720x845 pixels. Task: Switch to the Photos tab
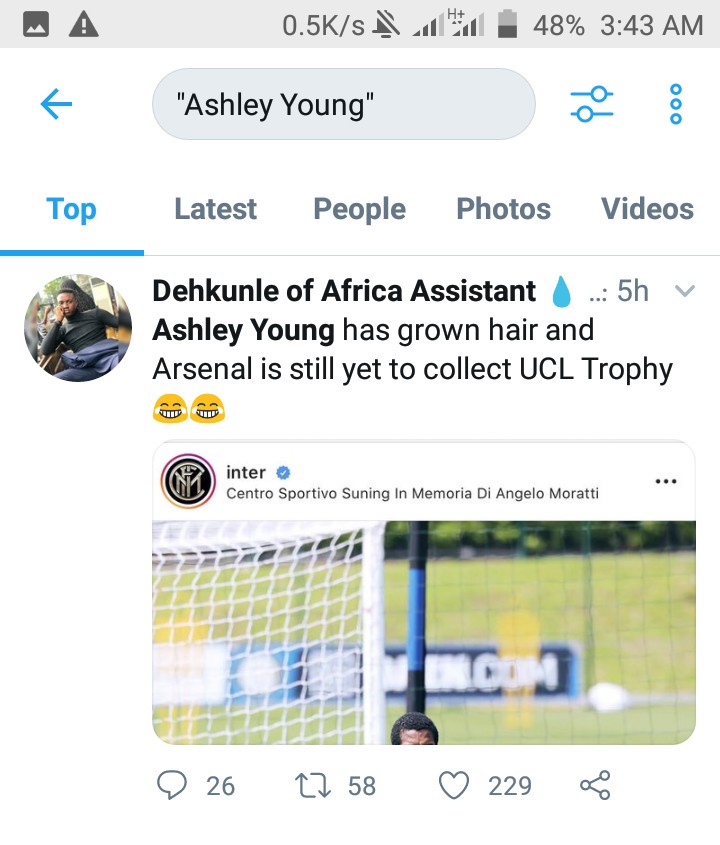[x=503, y=209]
